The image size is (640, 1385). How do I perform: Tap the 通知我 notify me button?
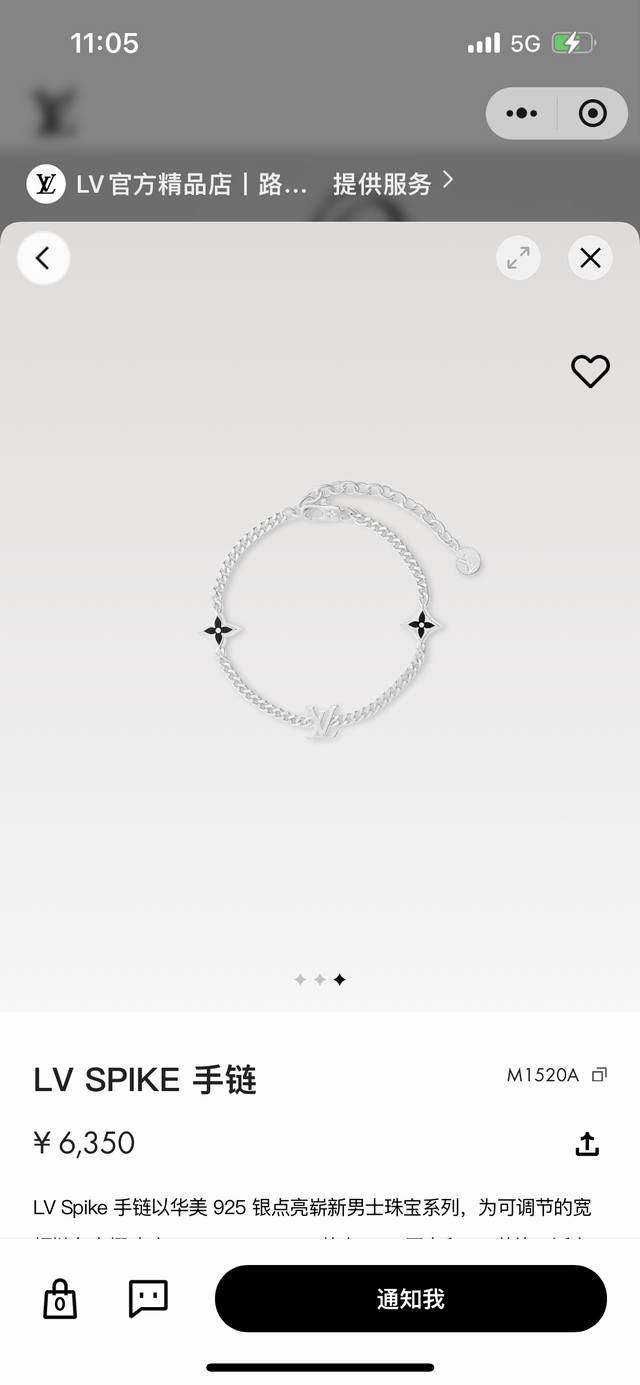pyautogui.click(x=411, y=1299)
